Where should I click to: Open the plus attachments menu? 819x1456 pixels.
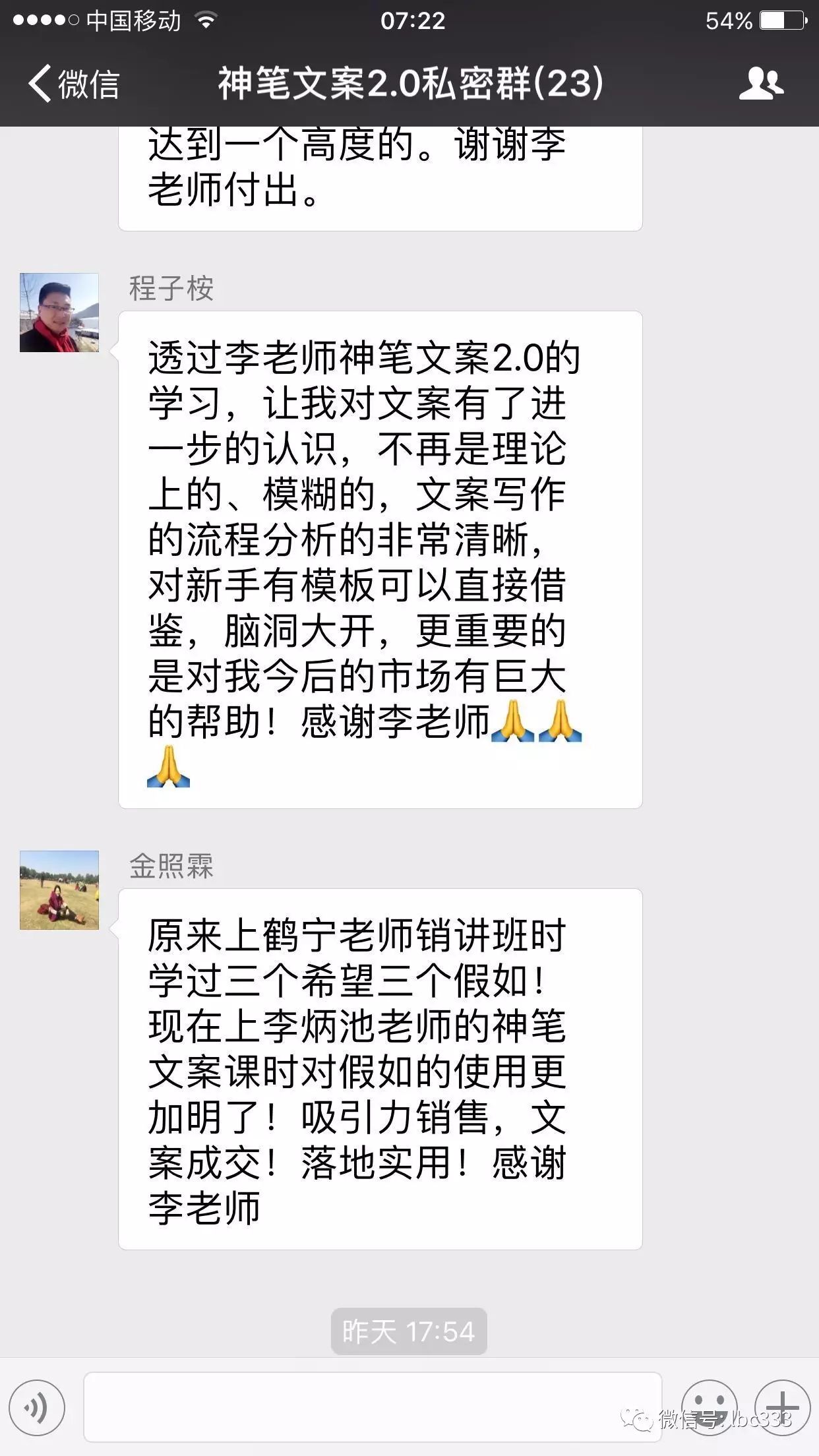pyautogui.click(x=782, y=1407)
